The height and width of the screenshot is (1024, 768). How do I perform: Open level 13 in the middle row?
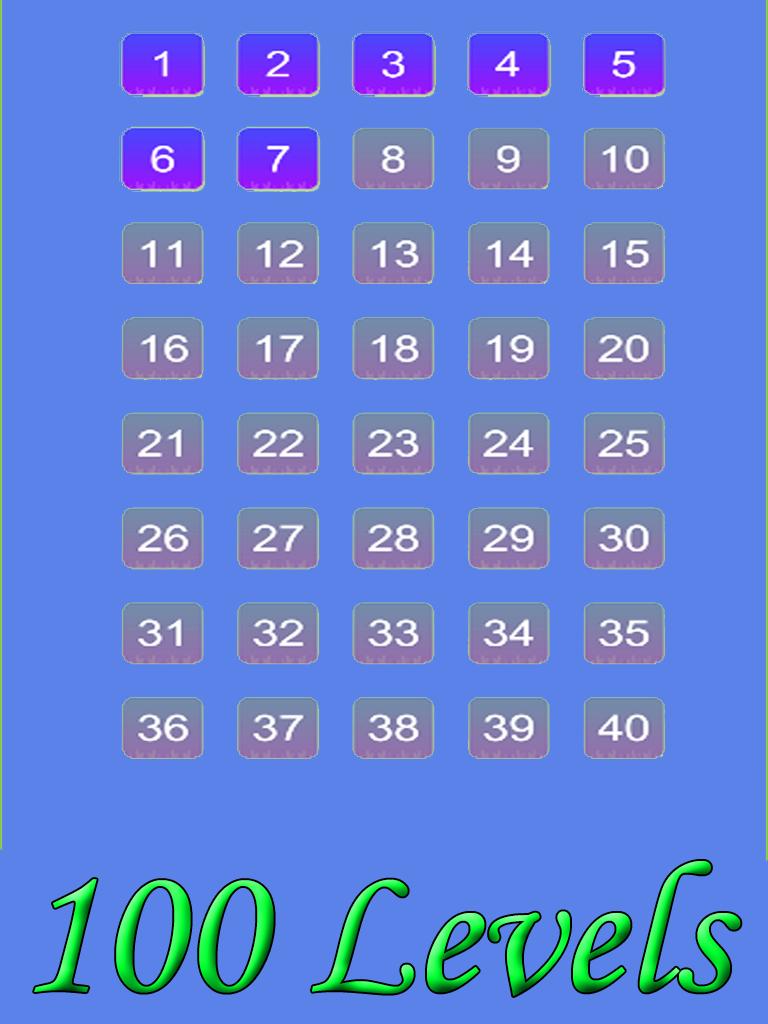coord(393,255)
